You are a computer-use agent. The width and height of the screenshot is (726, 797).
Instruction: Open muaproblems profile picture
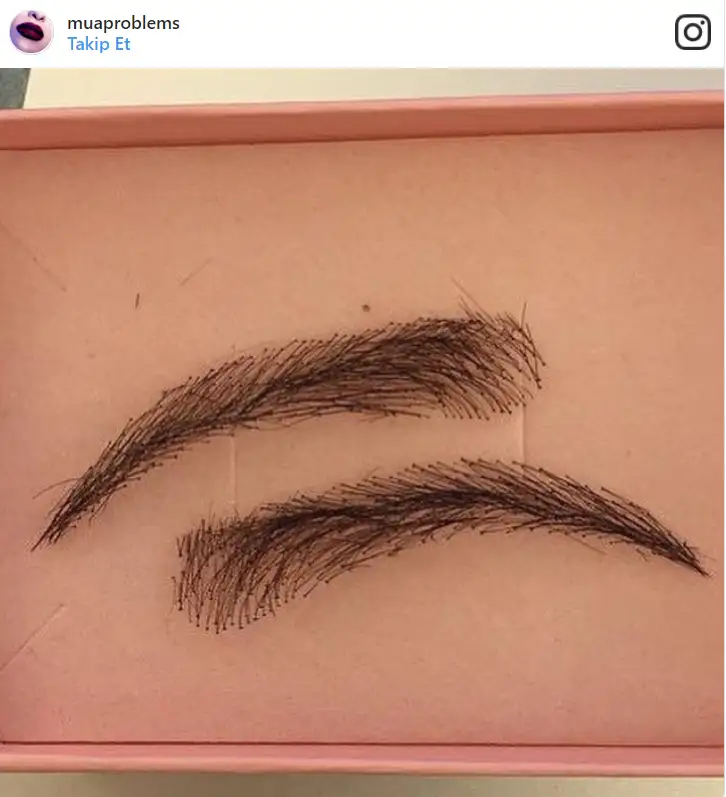coord(31,32)
